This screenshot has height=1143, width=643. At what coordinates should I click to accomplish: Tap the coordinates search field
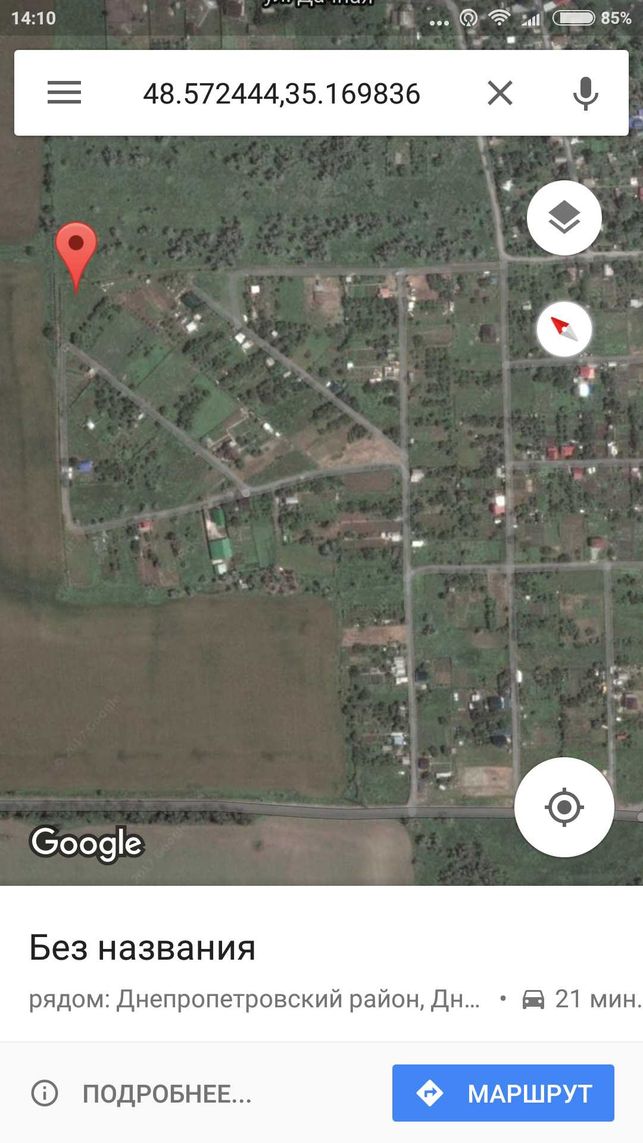[281, 93]
